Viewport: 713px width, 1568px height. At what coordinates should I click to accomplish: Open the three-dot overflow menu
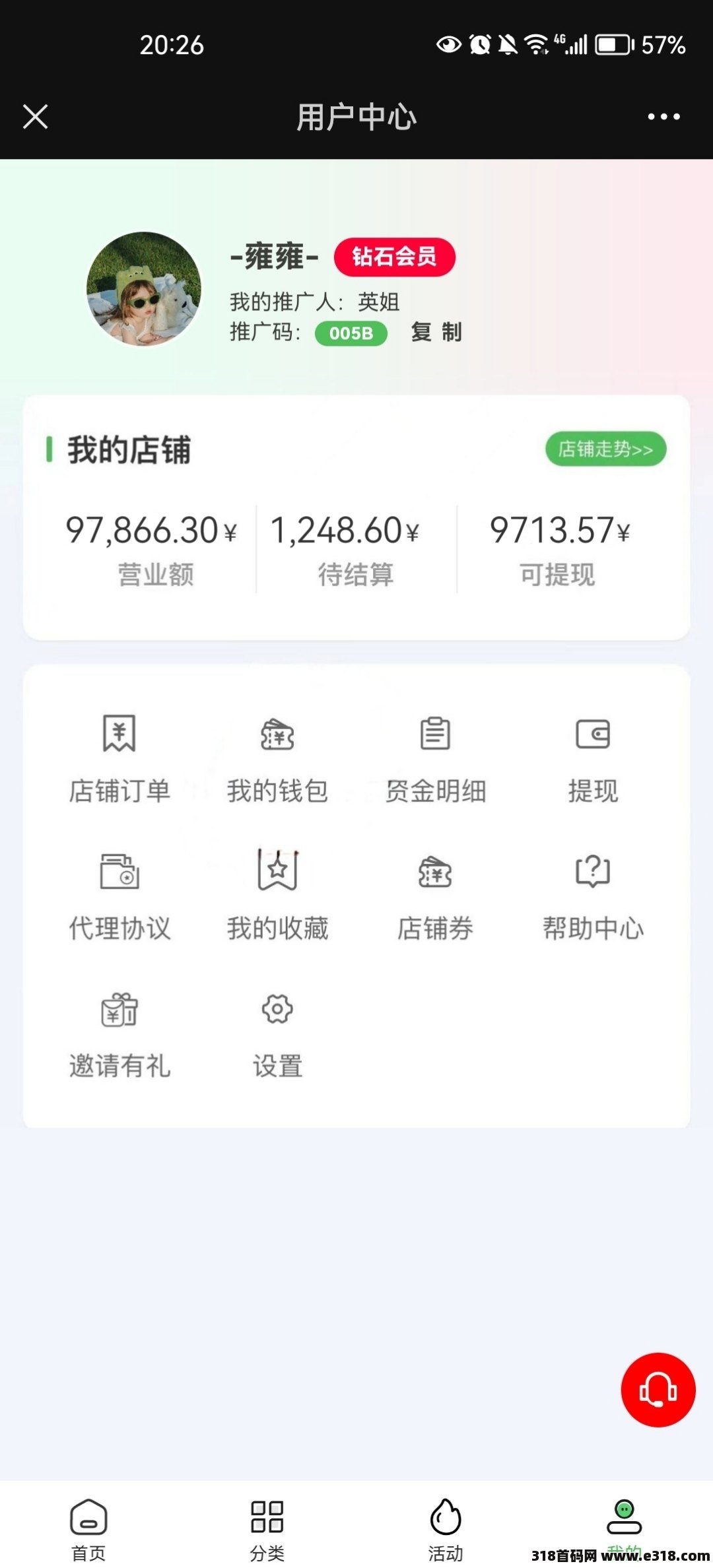pyautogui.click(x=663, y=117)
